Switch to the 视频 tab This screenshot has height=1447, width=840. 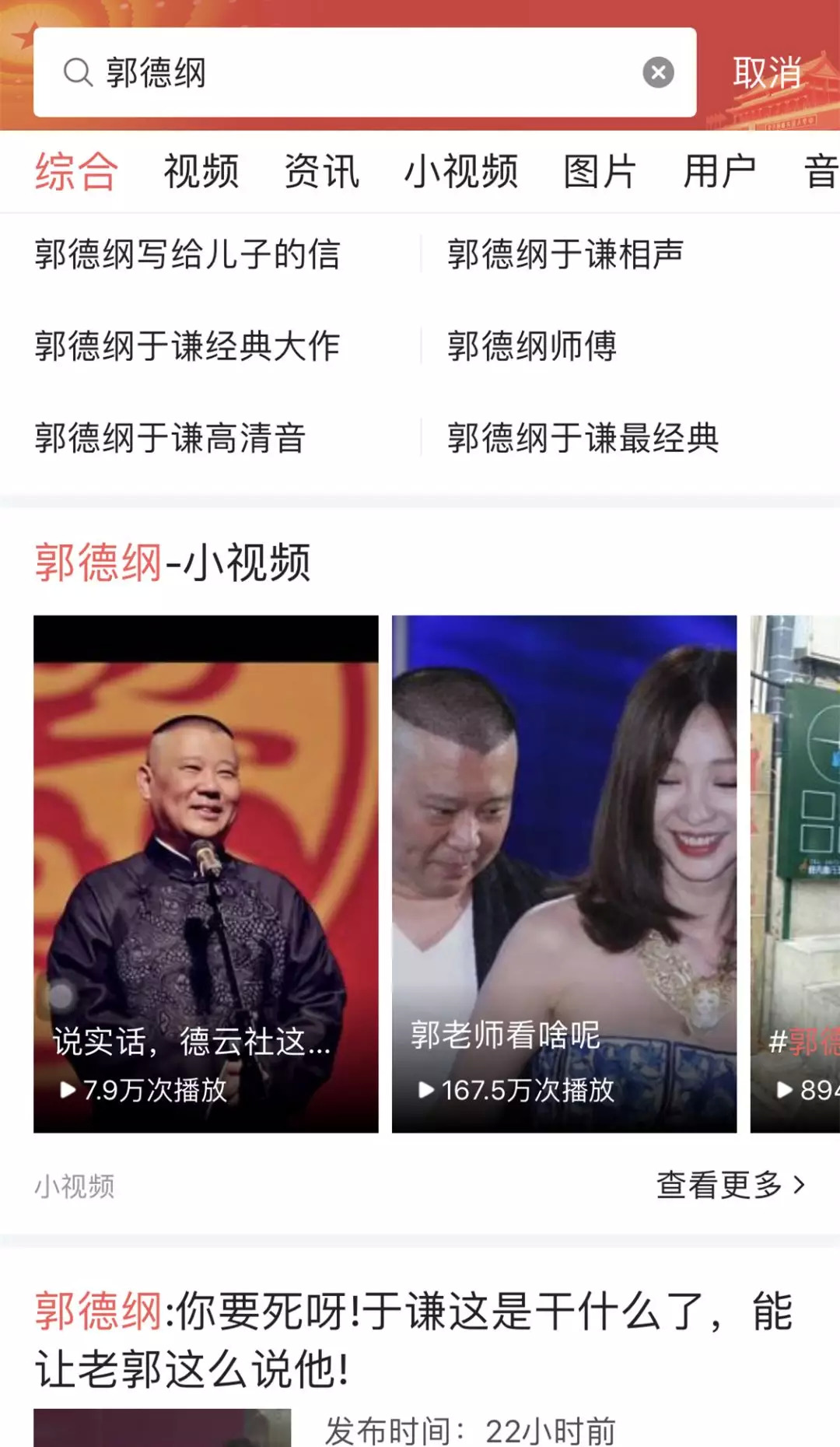point(201,171)
